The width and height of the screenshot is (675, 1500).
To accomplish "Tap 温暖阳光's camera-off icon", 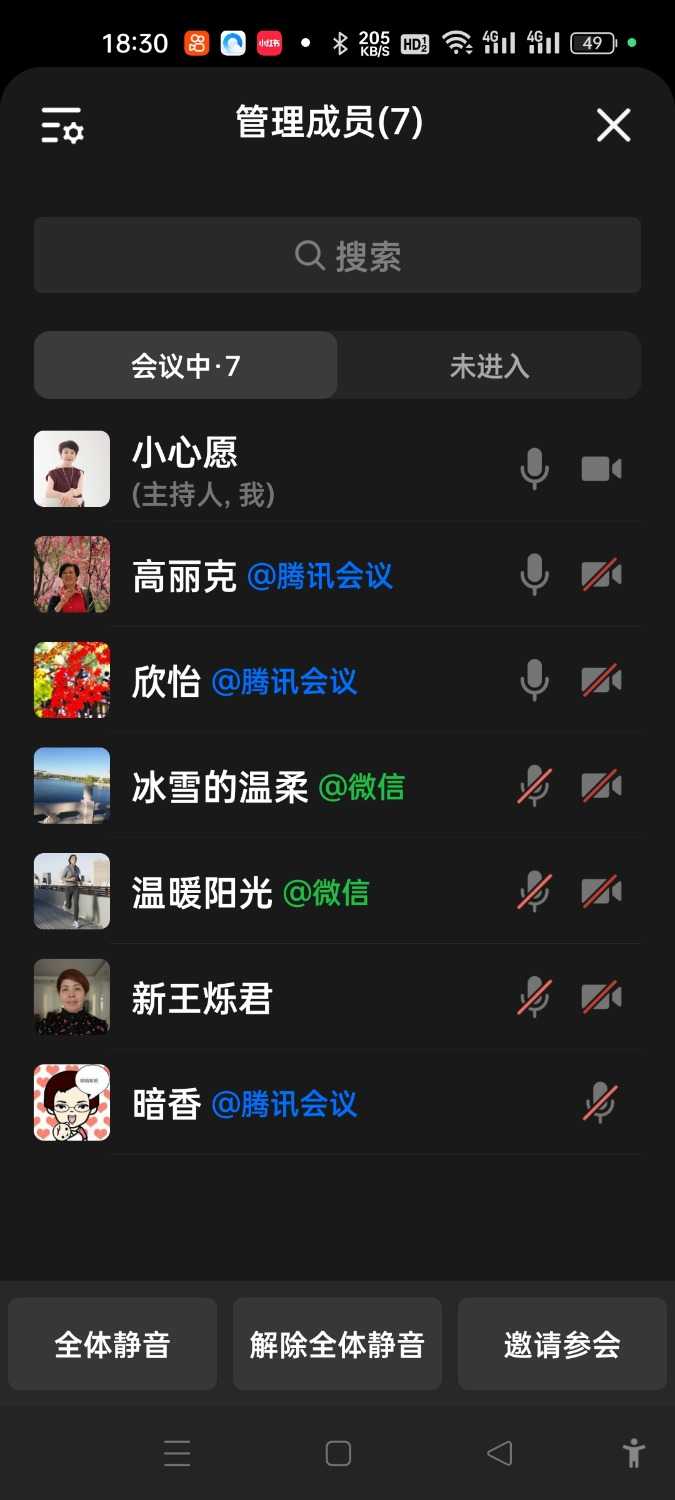I will (601, 892).
